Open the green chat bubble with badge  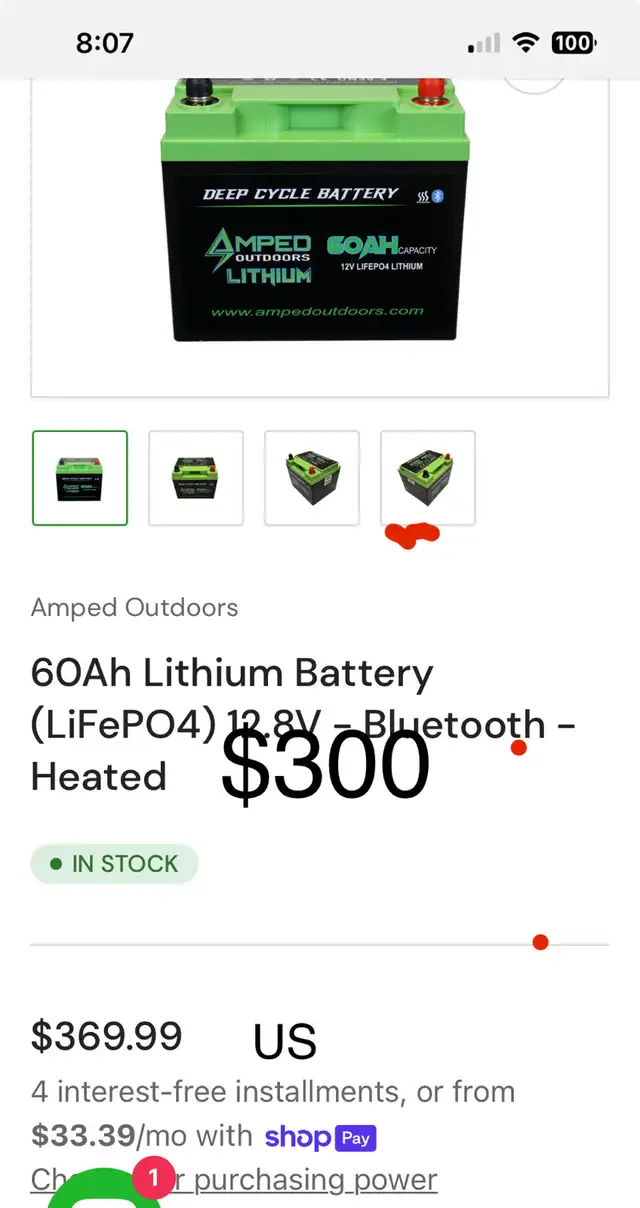point(106,1188)
